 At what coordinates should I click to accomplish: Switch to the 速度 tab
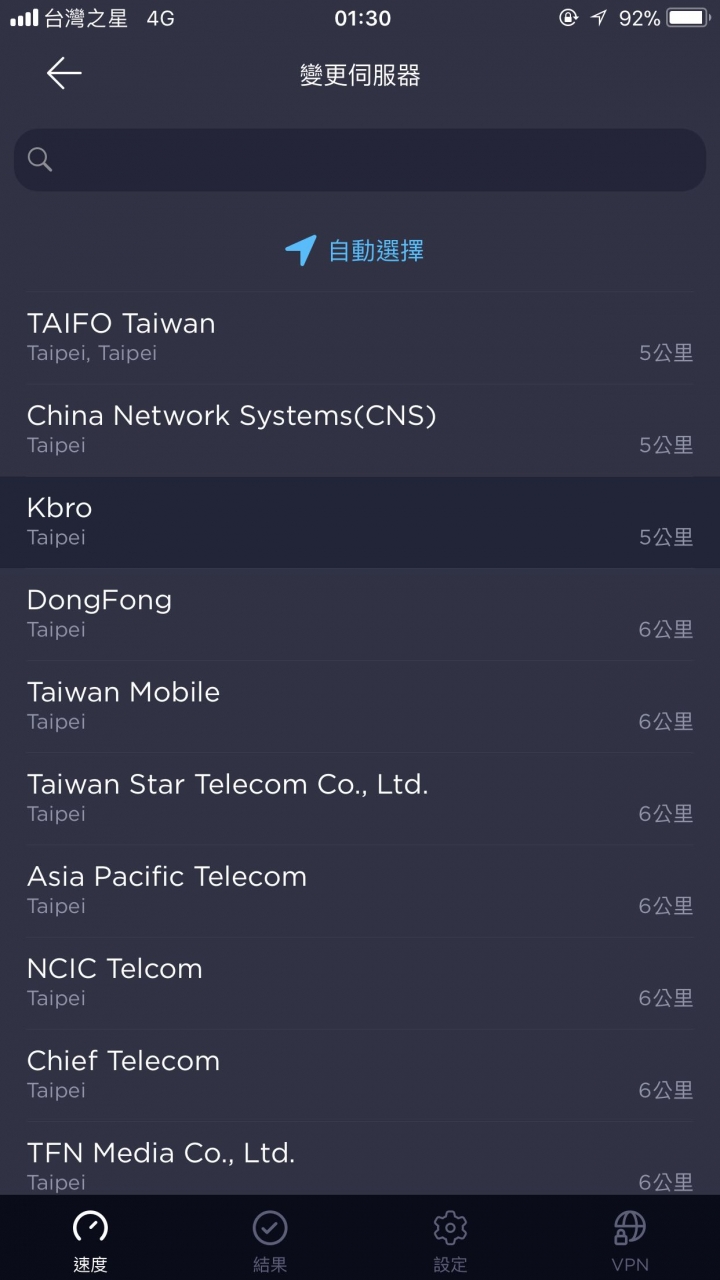point(90,1240)
